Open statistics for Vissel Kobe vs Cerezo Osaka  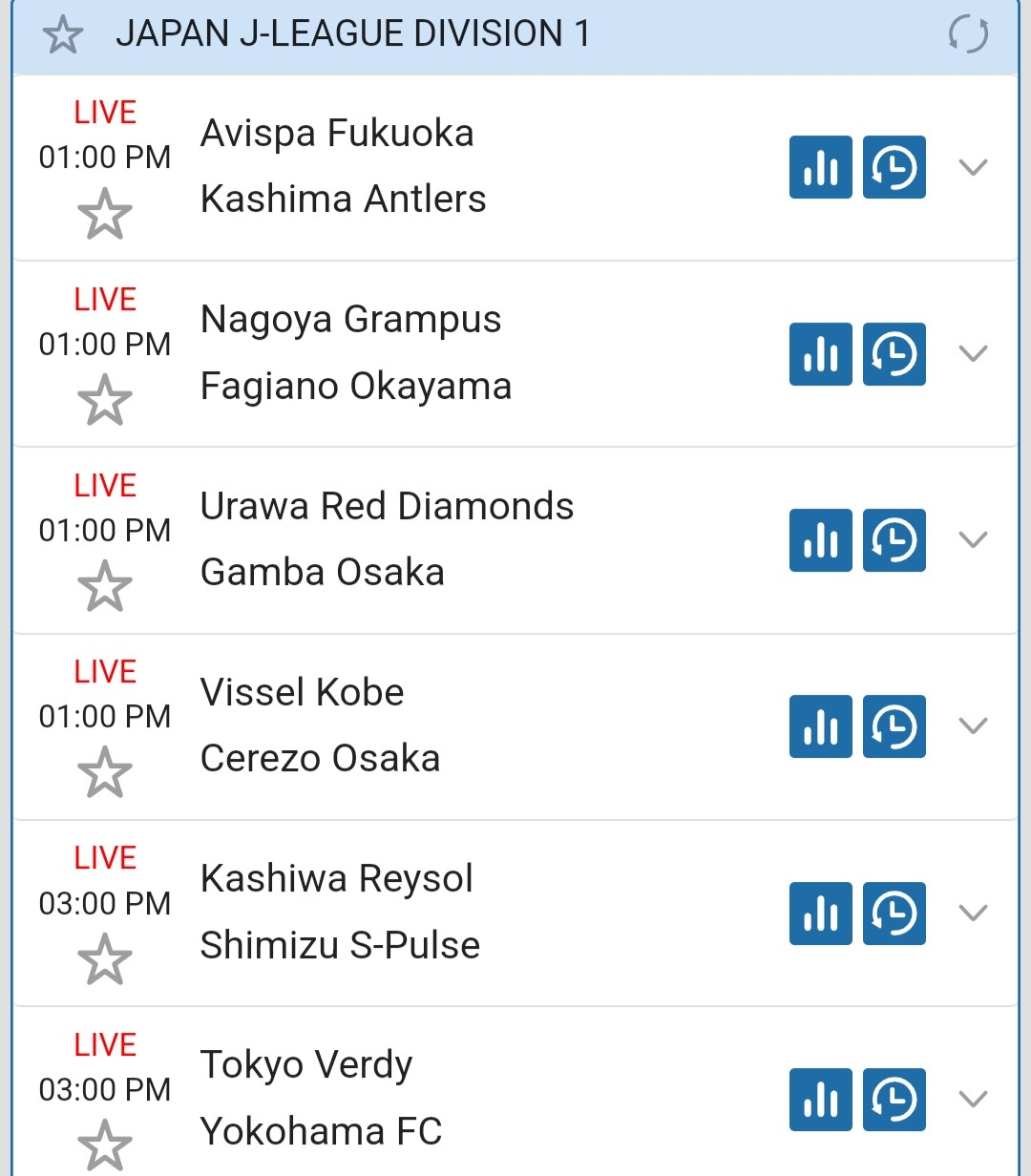coord(821,726)
